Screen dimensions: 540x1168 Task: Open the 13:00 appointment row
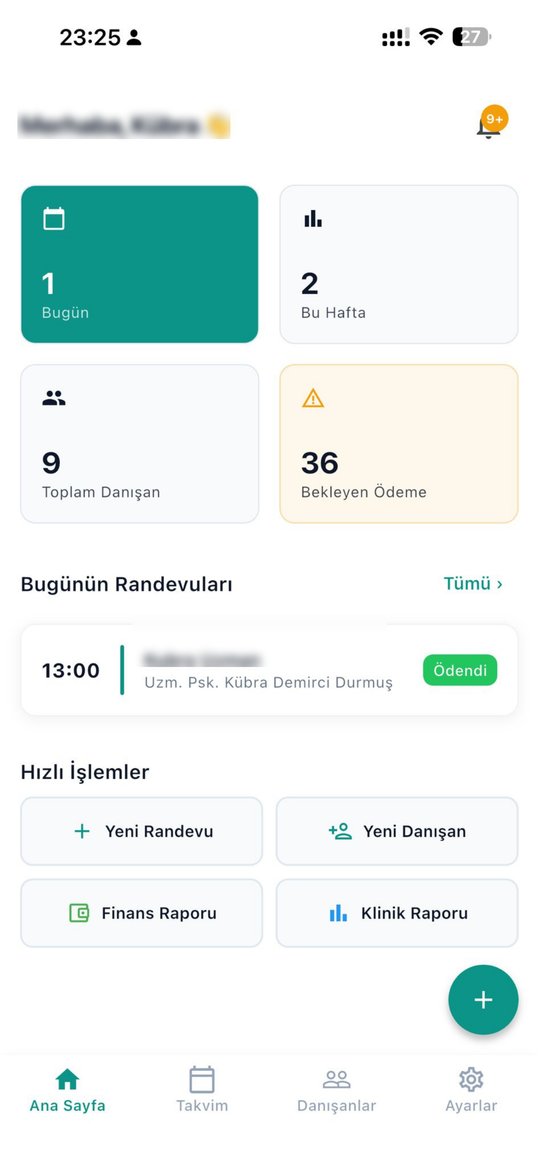coord(269,670)
